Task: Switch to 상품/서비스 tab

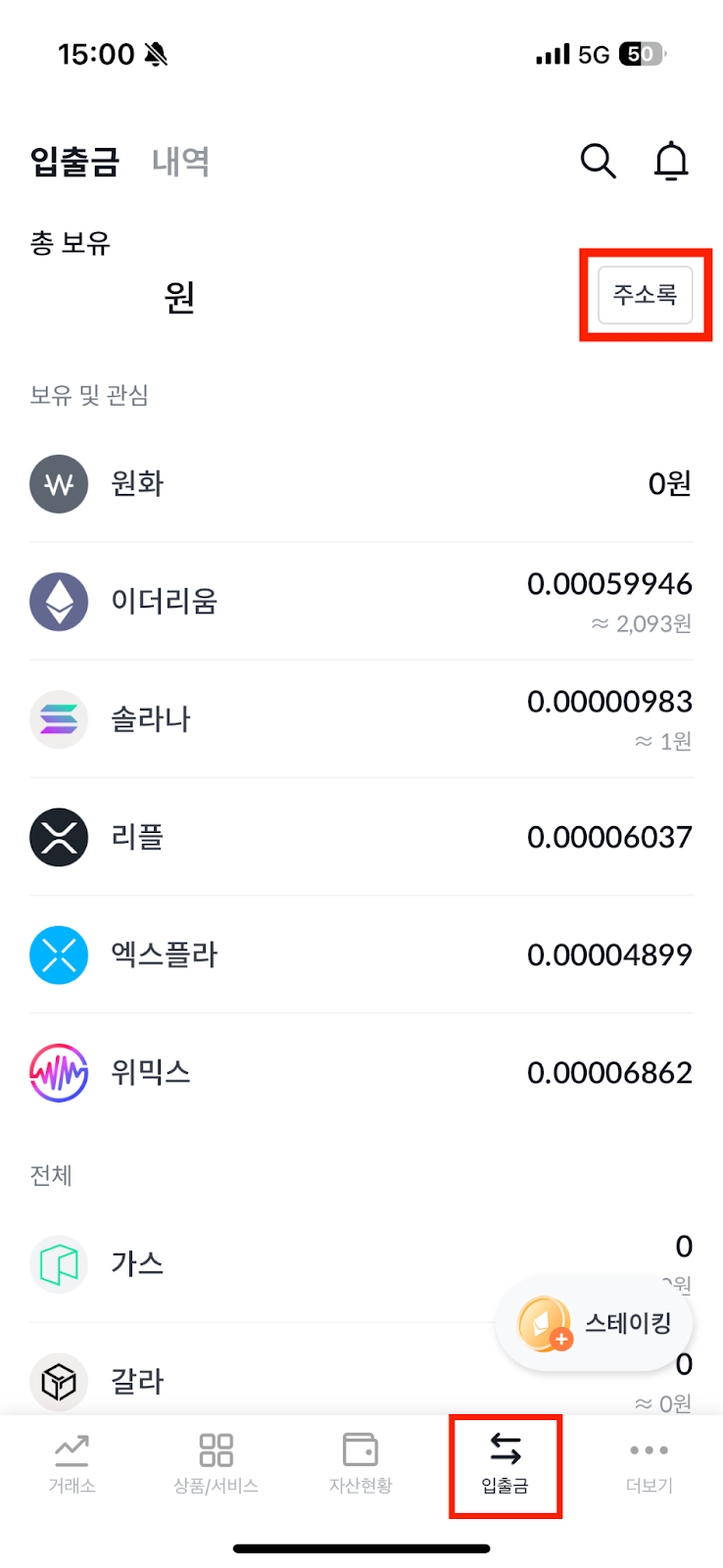Action: [216, 1464]
